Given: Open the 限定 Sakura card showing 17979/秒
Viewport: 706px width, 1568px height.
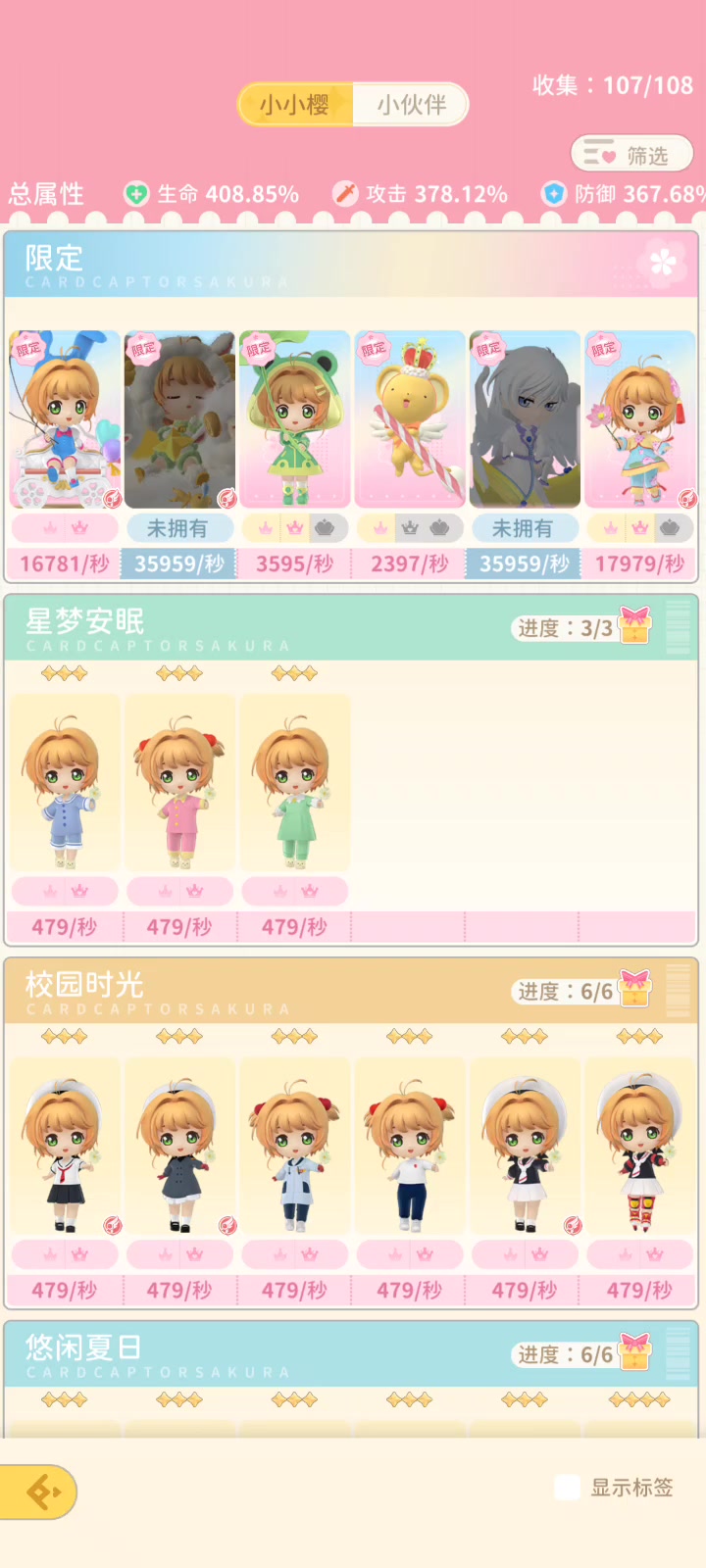Looking at the screenshot, I should coord(640,419).
